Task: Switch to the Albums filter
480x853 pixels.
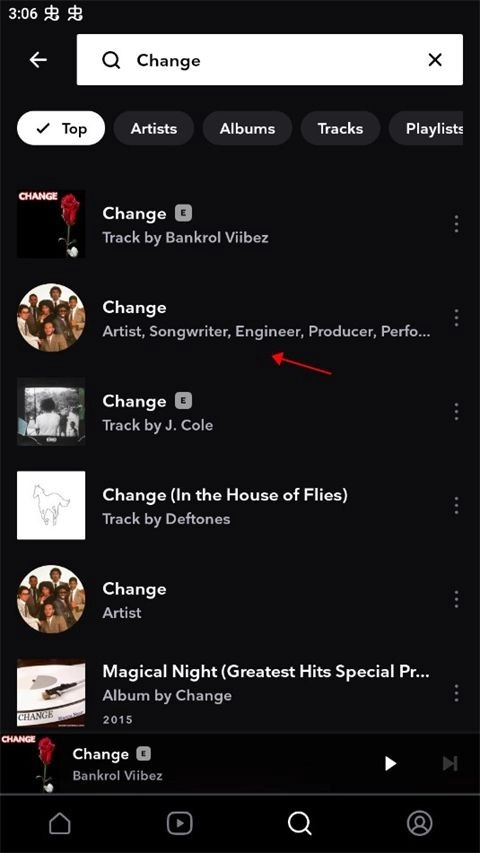Action: point(247,128)
